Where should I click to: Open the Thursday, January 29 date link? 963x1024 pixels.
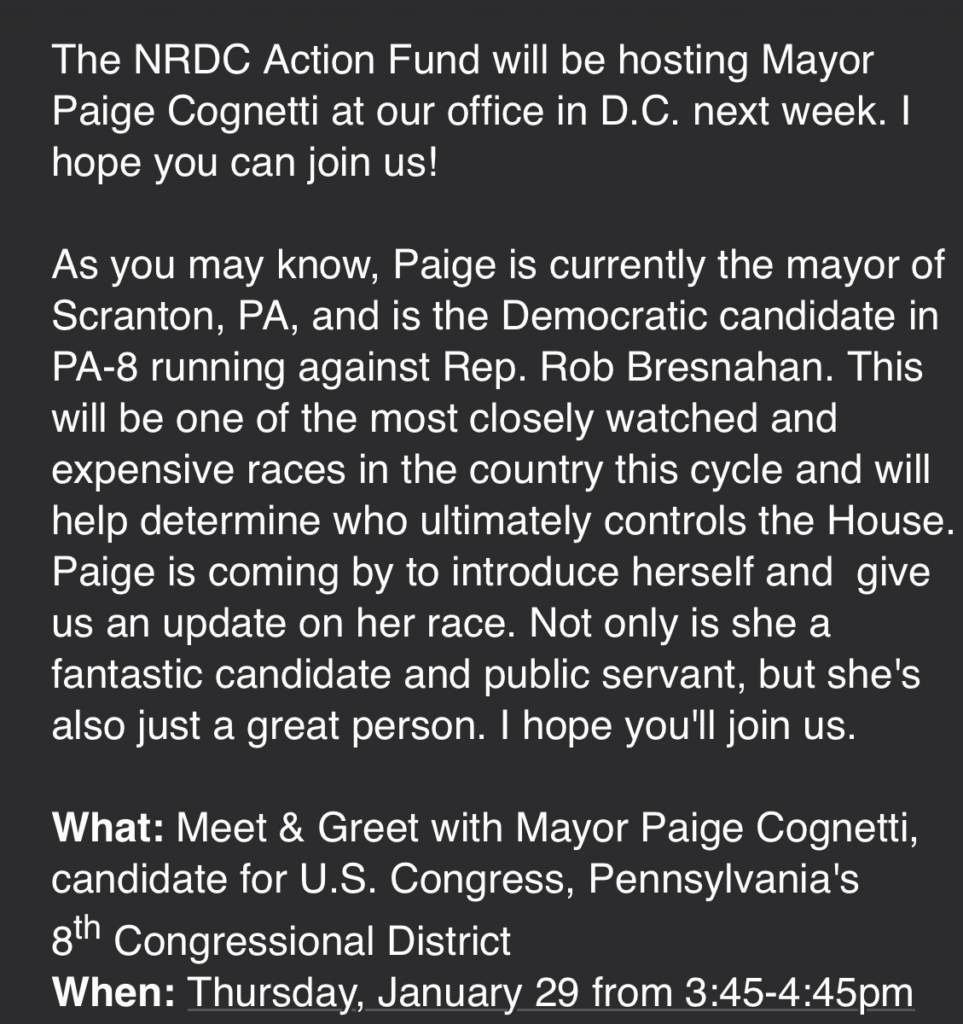click(550, 993)
